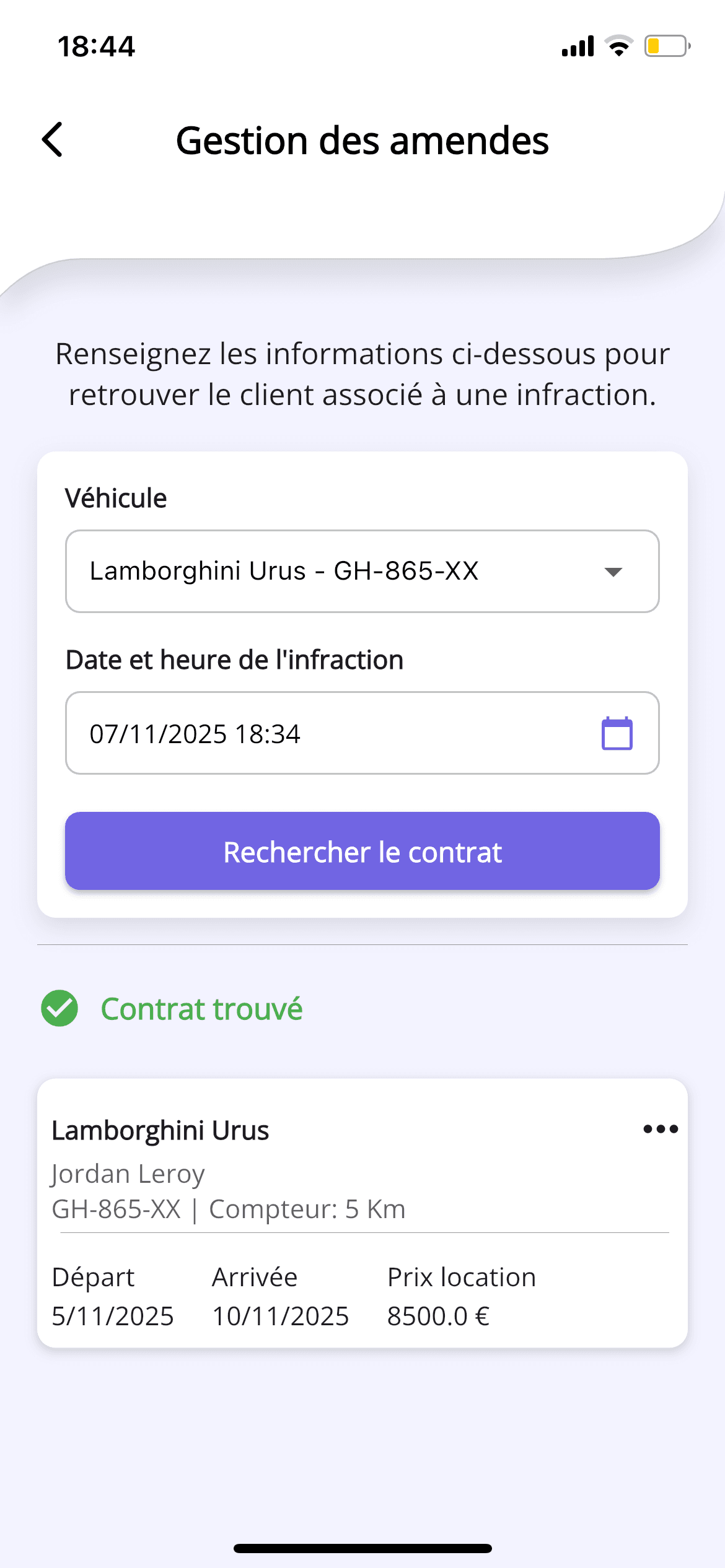Tap the battery indicator in the status bar
The height and width of the screenshot is (1568, 725).
665,45
